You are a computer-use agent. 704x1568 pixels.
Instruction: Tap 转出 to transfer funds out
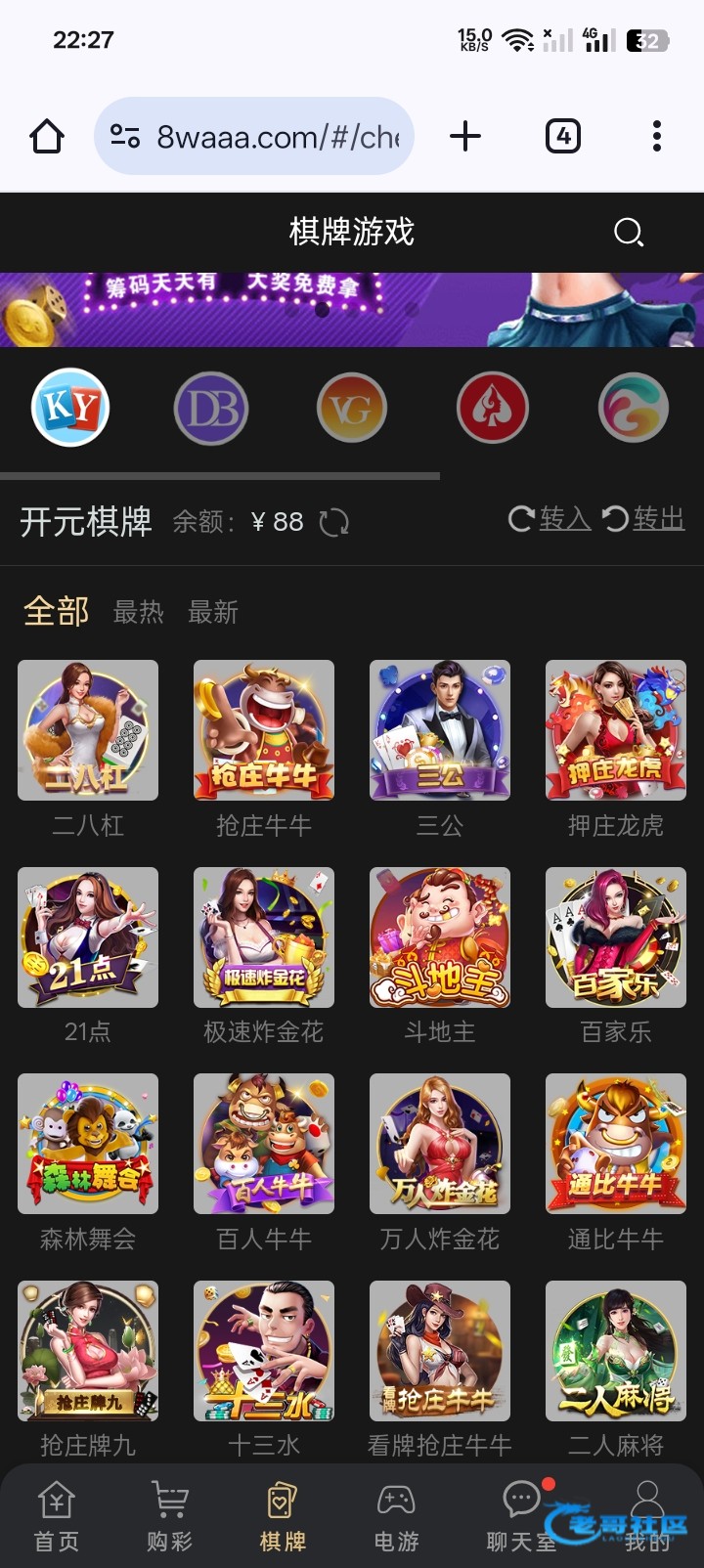644,519
